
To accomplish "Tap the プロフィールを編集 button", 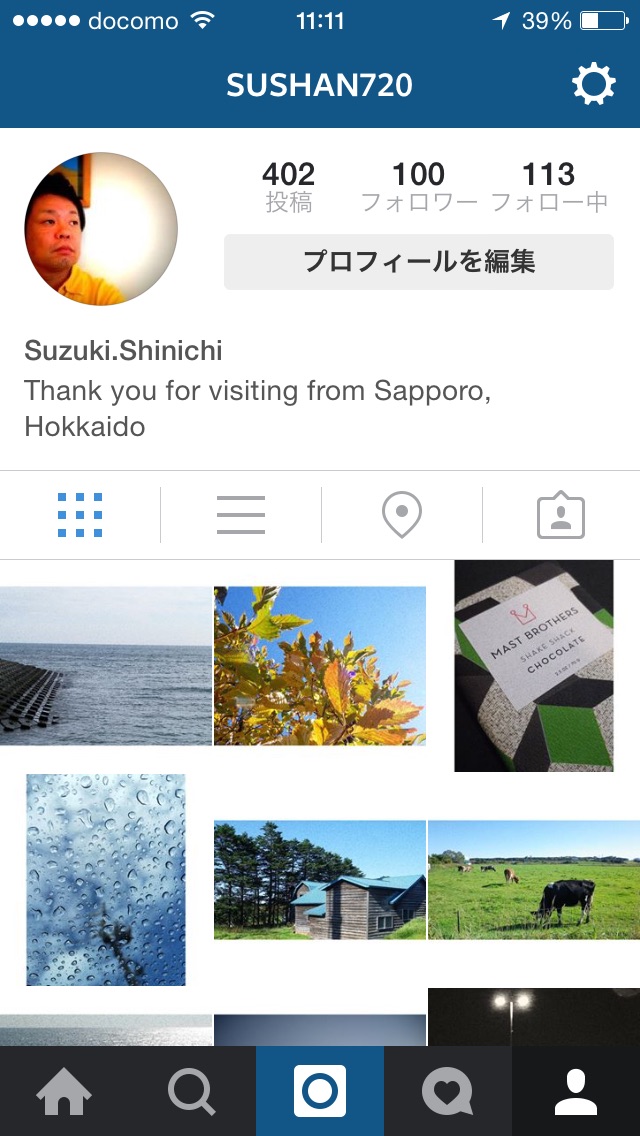I will [418, 262].
